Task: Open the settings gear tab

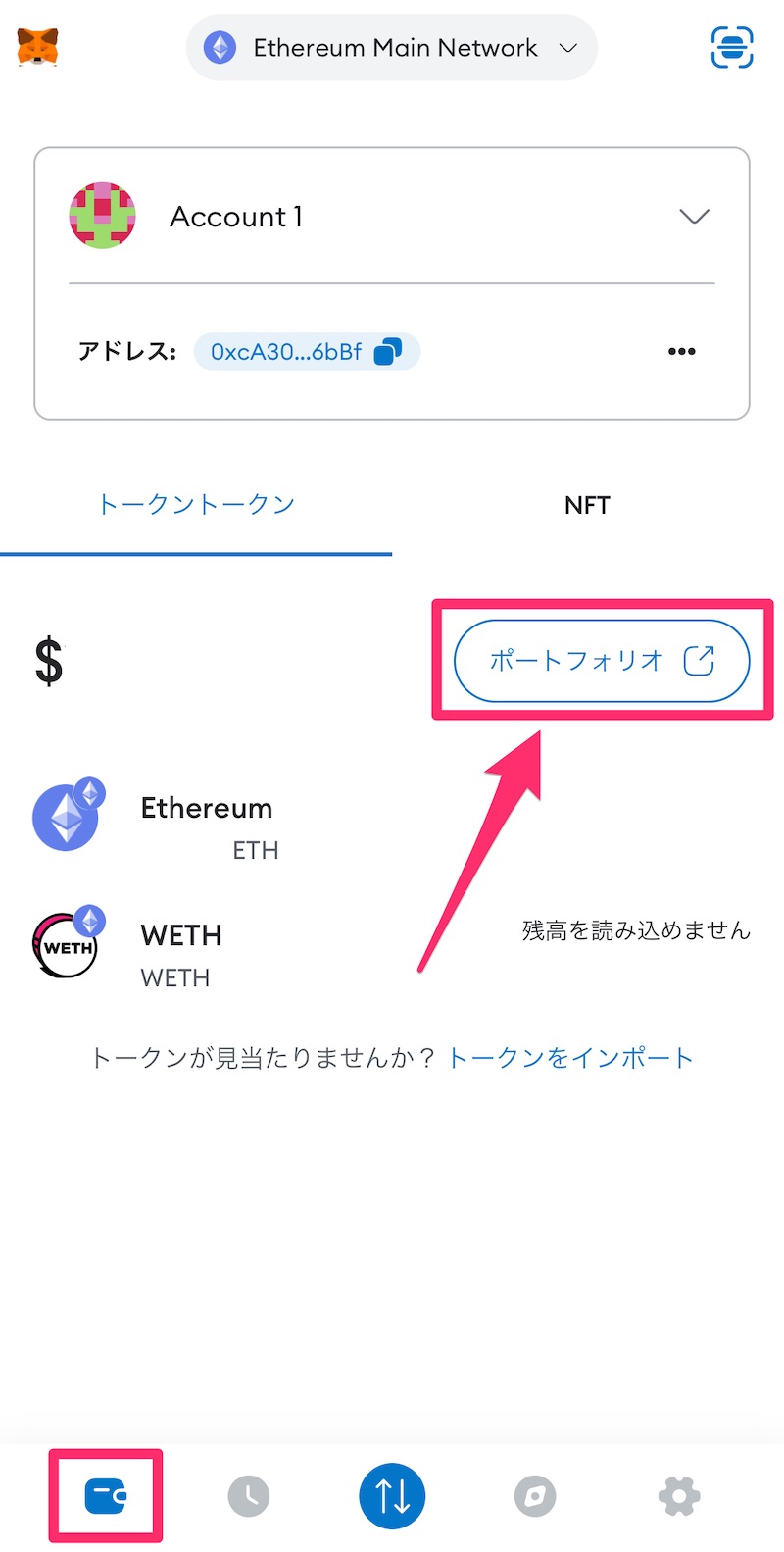Action: point(679,1496)
